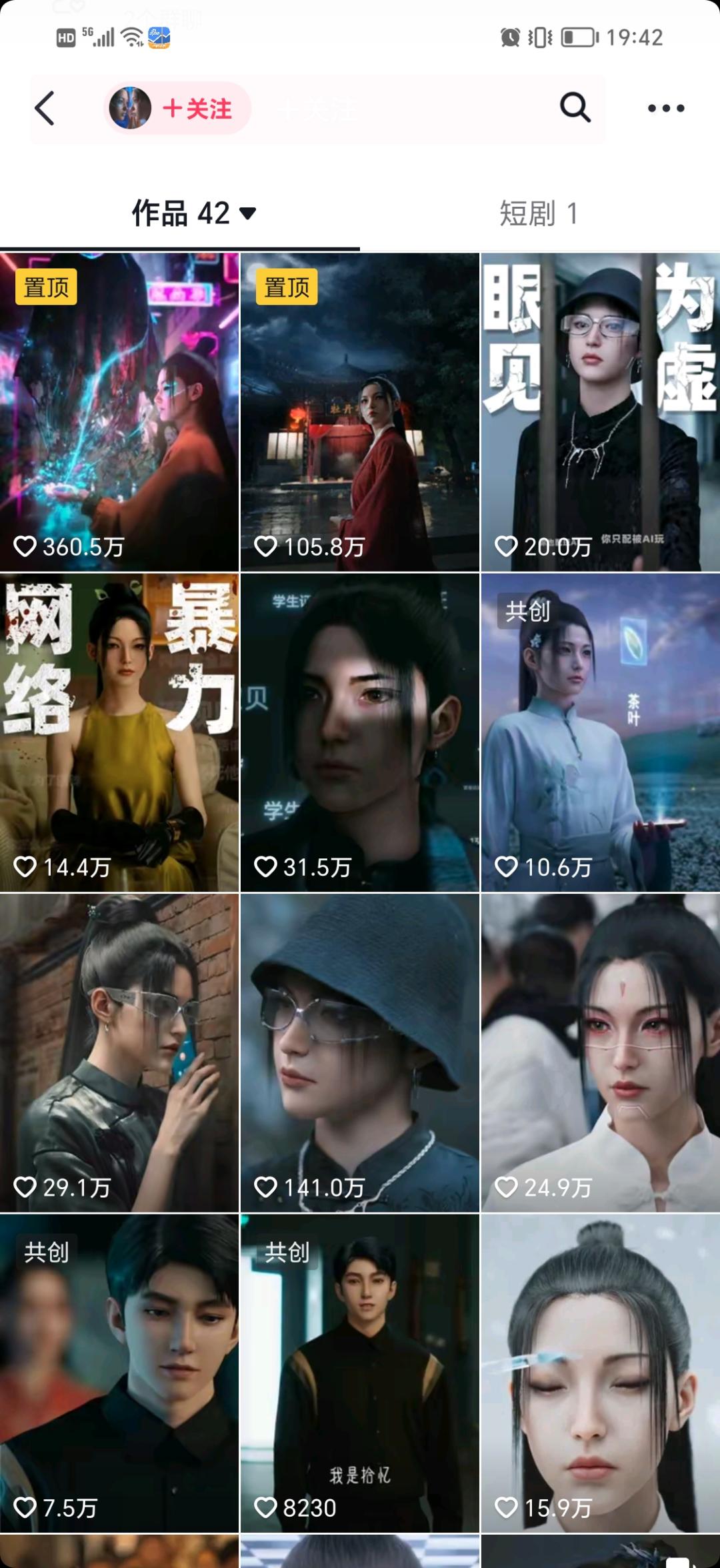Open the video with 15.9万 likes

point(600,1372)
